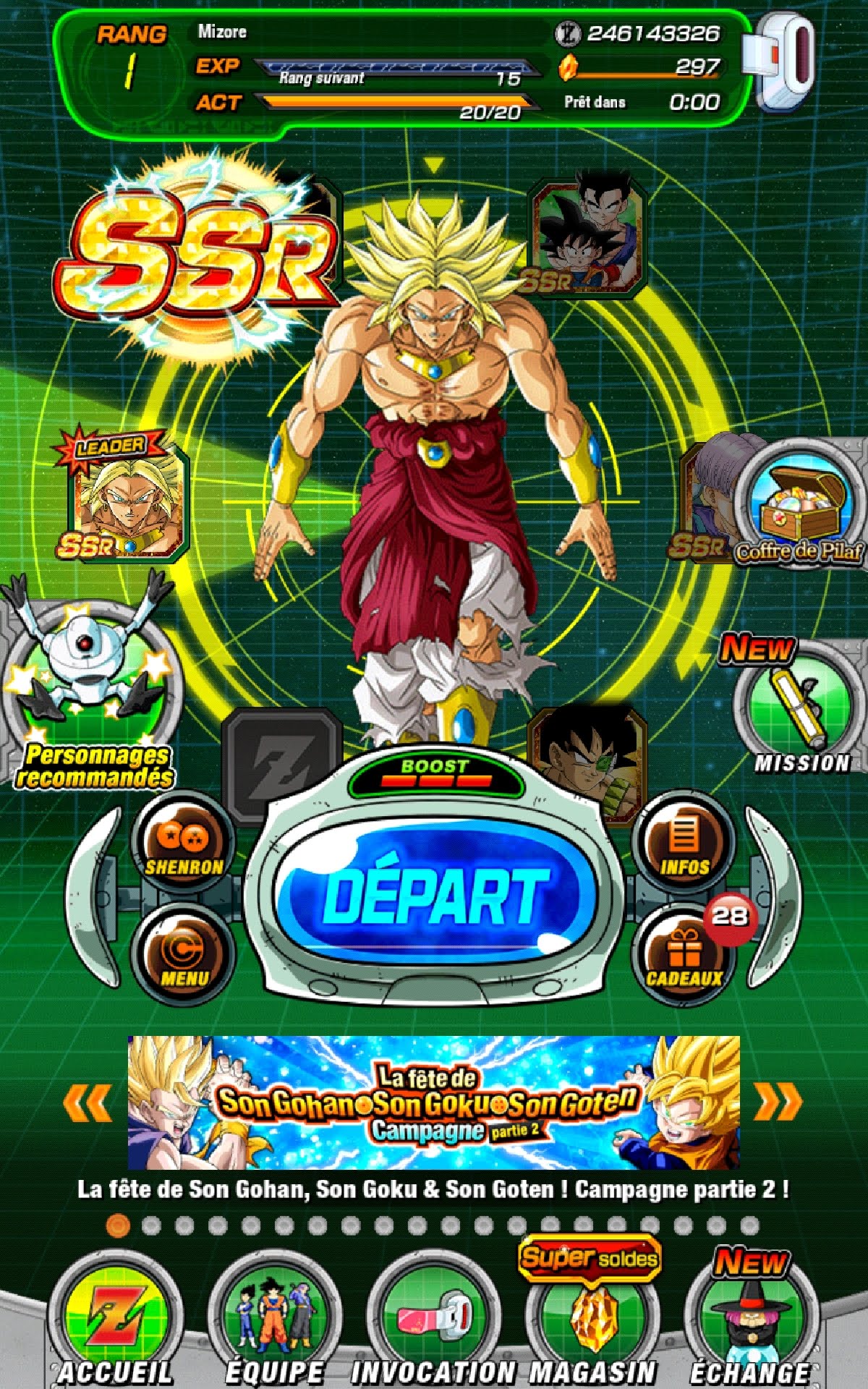Image resolution: width=868 pixels, height=1389 pixels.
Task: Open the Menu capsule button
Action: 184,953
